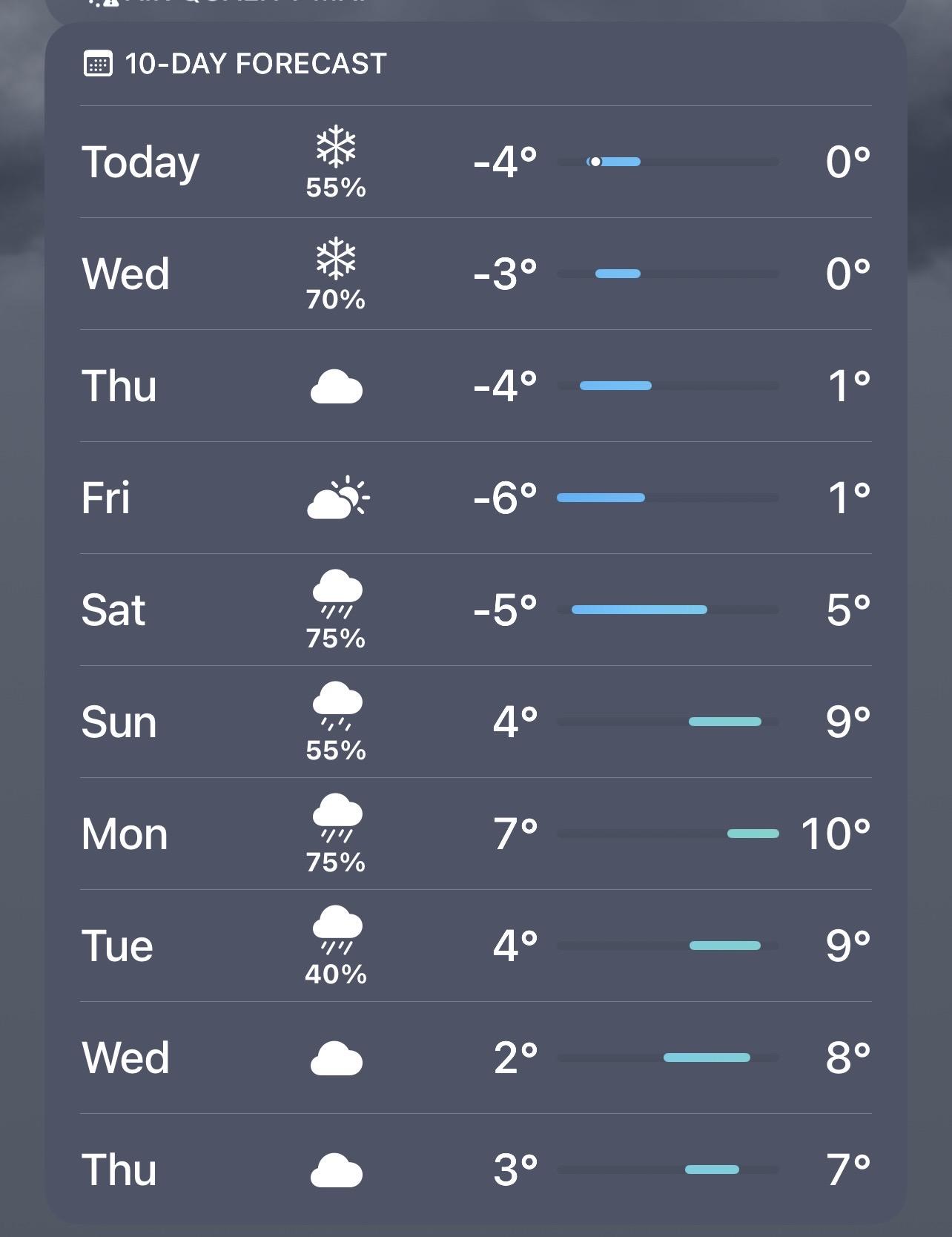Image resolution: width=952 pixels, height=1237 pixels.
Task: Open the Tue row with 40% rain
Action: tap(475, 946)
